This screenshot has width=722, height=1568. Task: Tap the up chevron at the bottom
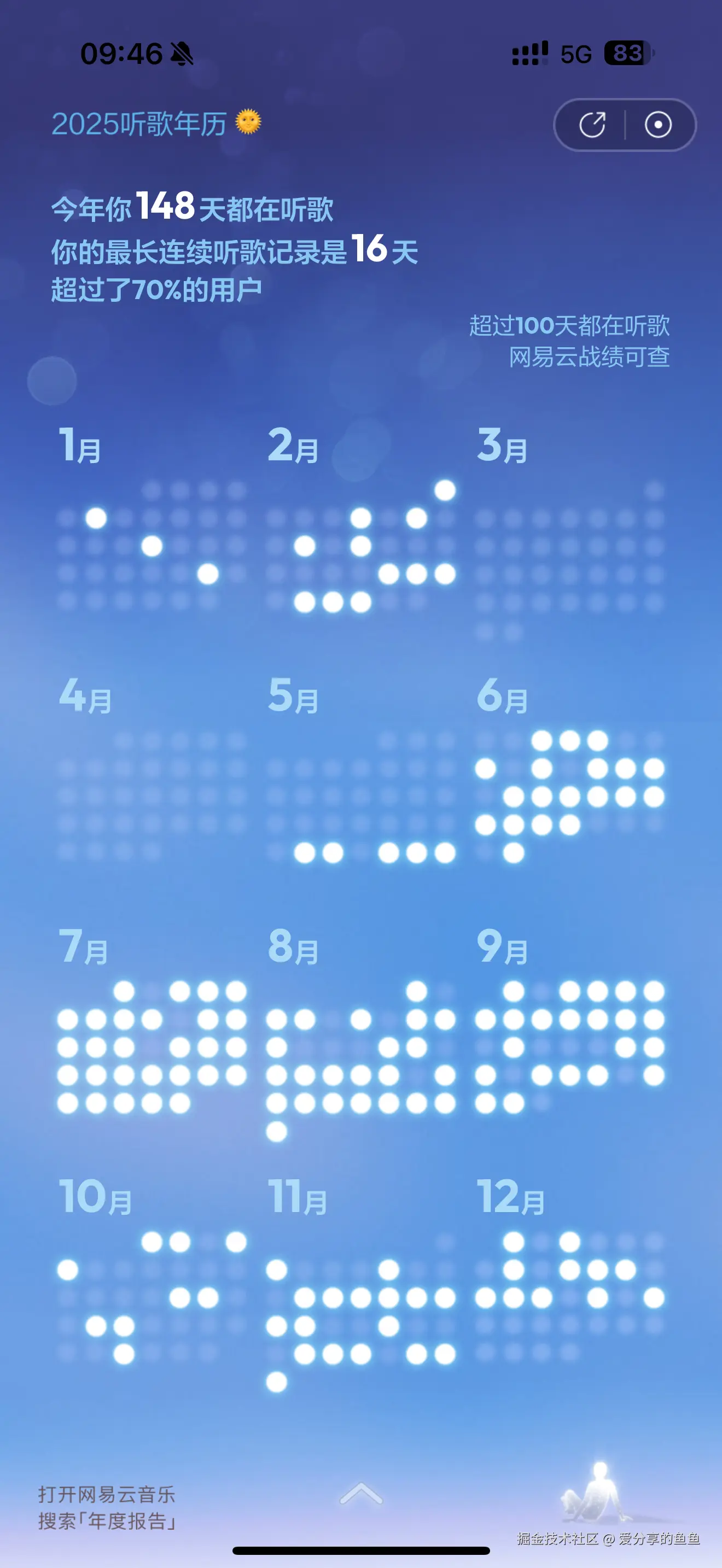361,1493
